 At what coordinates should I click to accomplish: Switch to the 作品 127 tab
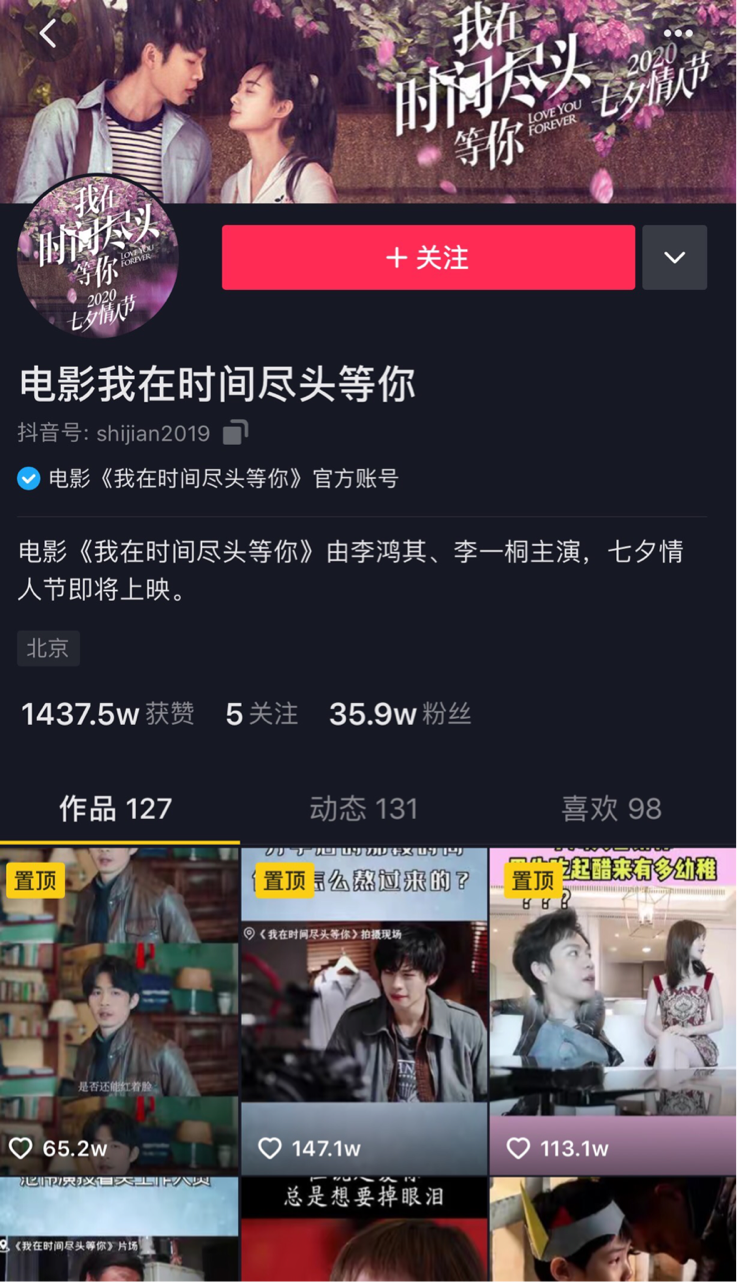(116, 808)
